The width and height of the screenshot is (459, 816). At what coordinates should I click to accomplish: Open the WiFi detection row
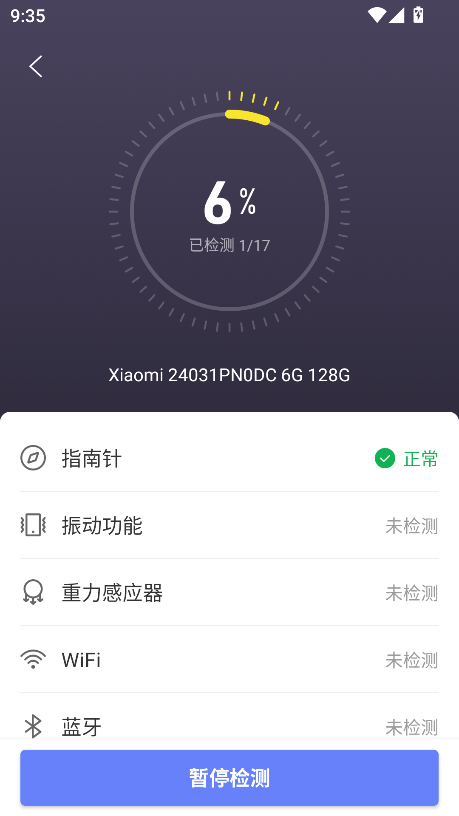[x=230, y=660]
